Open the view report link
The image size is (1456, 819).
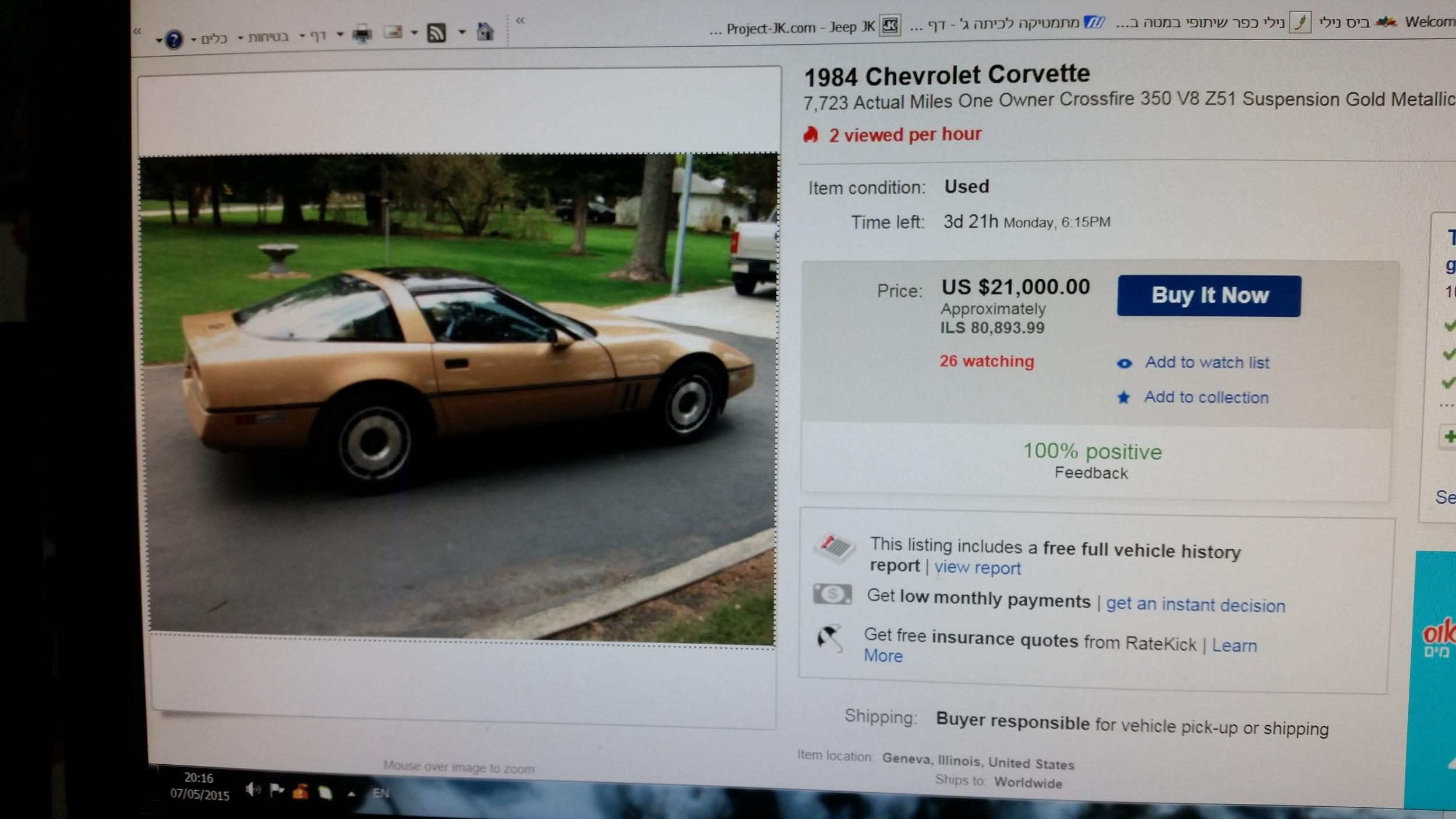click(977, 568)
